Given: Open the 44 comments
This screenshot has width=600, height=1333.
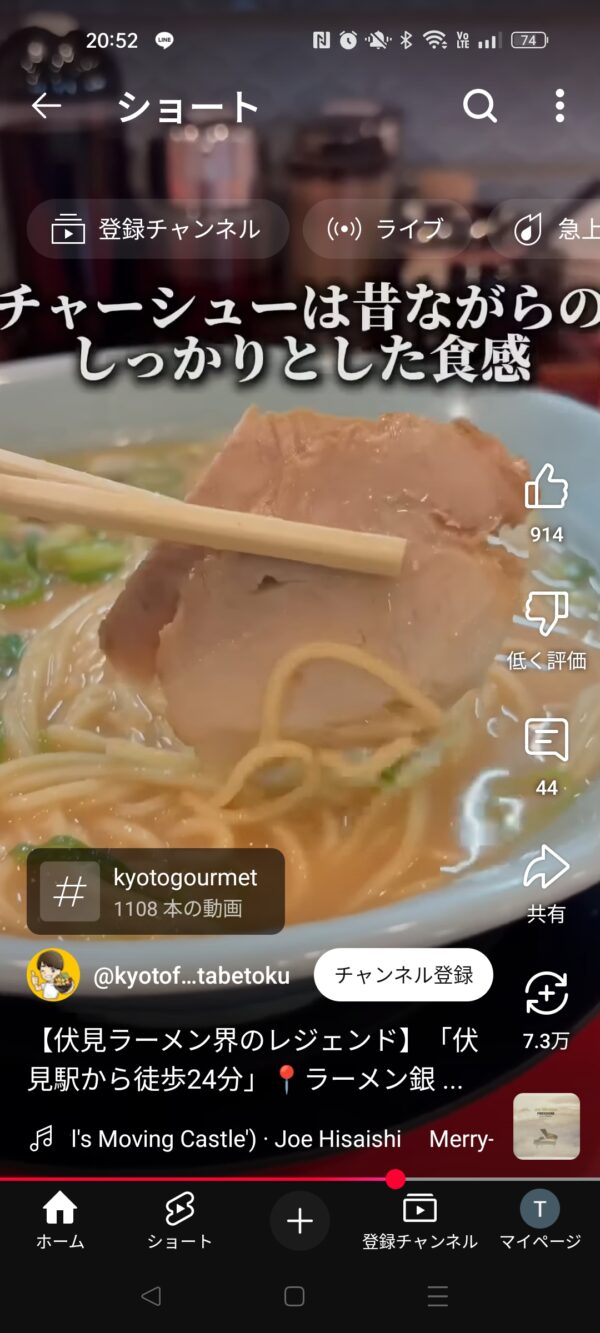Looking at the screenshot, I should [546, 742].
